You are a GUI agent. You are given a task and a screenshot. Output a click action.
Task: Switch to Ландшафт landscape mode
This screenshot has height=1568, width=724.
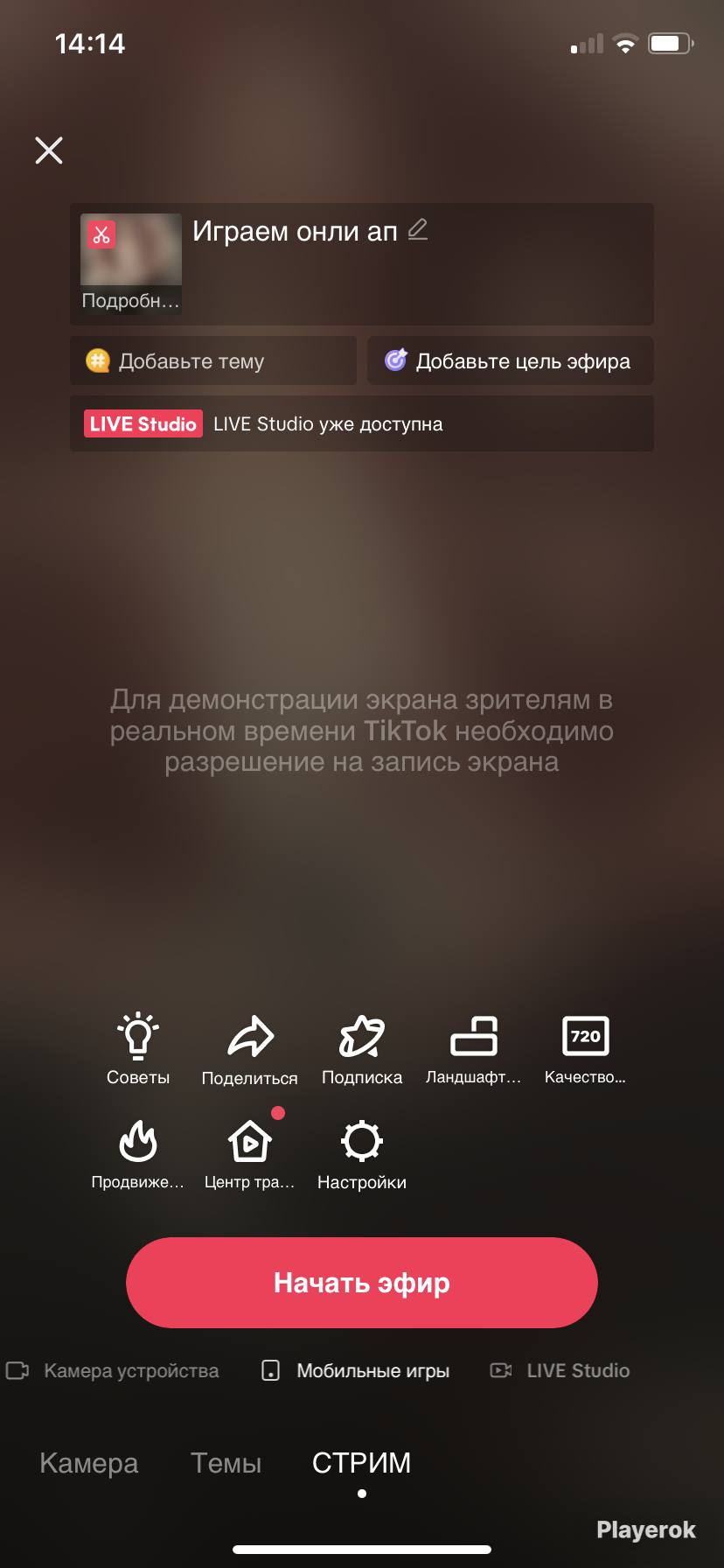pyautogui.click(x=474, y=1050)
